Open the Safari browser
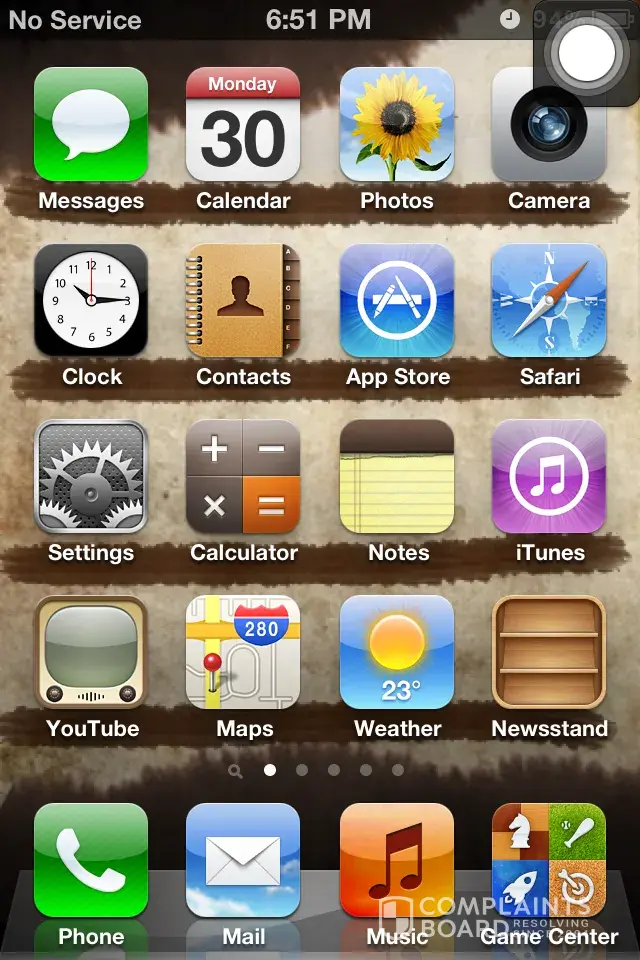 click(549, 300)
